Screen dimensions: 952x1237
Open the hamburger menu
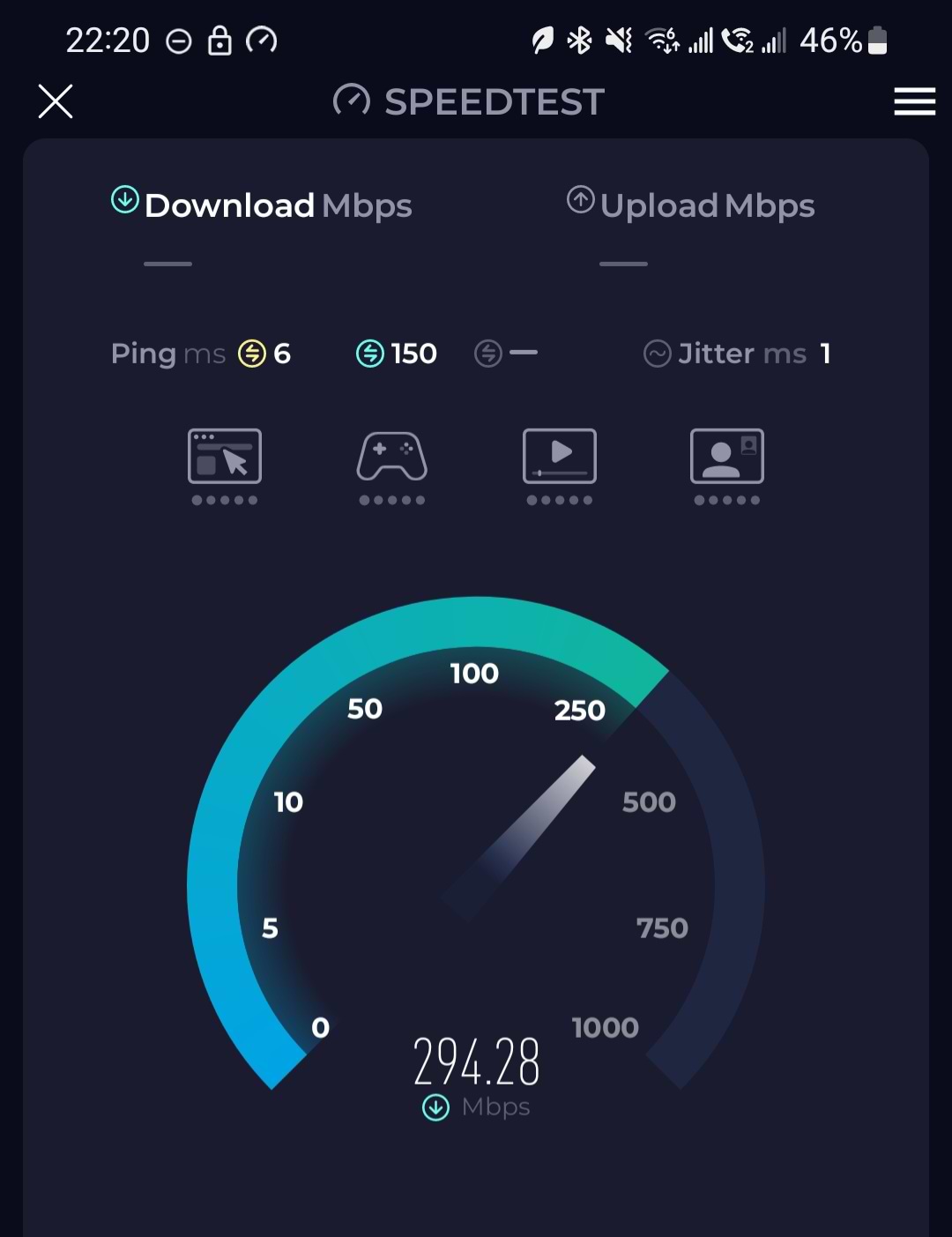pos(914,101)
